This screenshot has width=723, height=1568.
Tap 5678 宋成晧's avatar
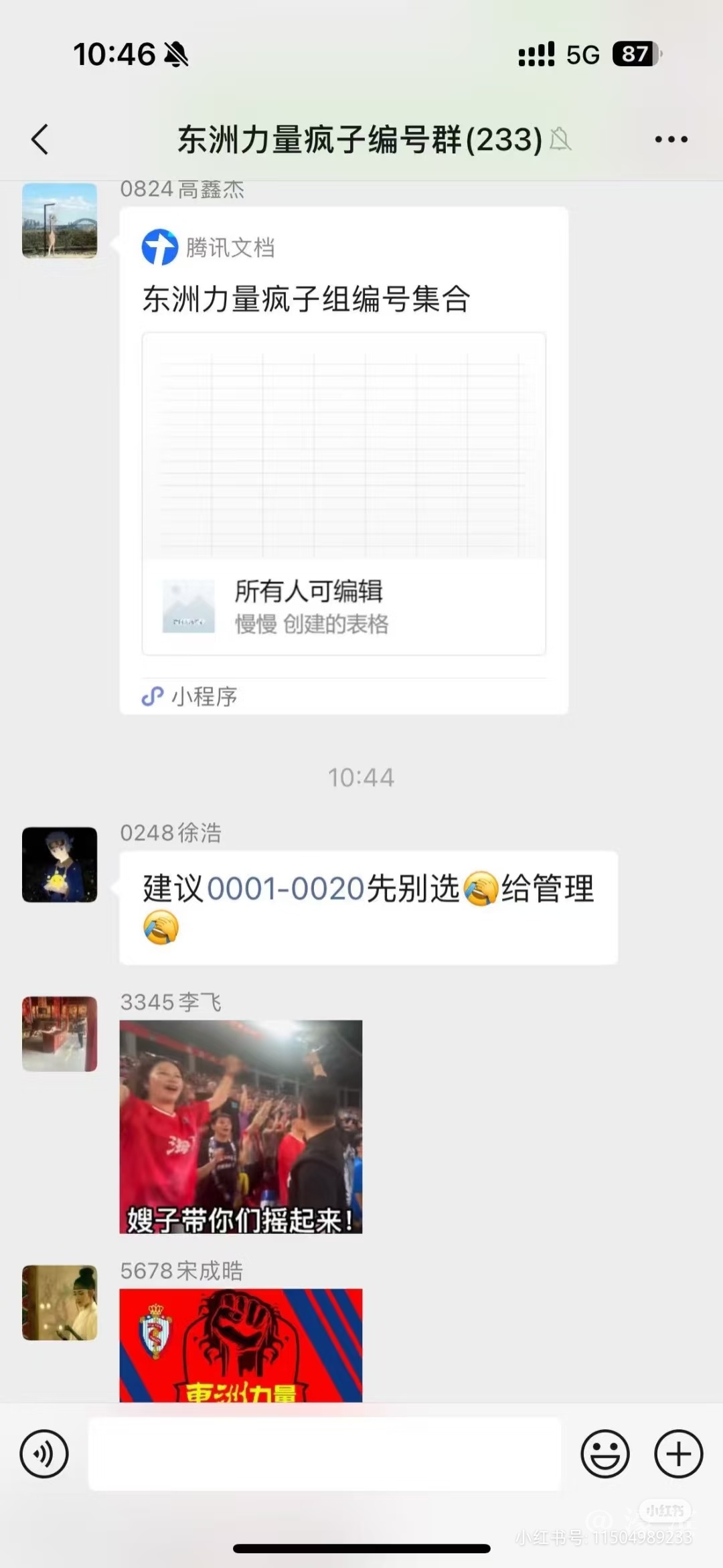coord(60,1302)
